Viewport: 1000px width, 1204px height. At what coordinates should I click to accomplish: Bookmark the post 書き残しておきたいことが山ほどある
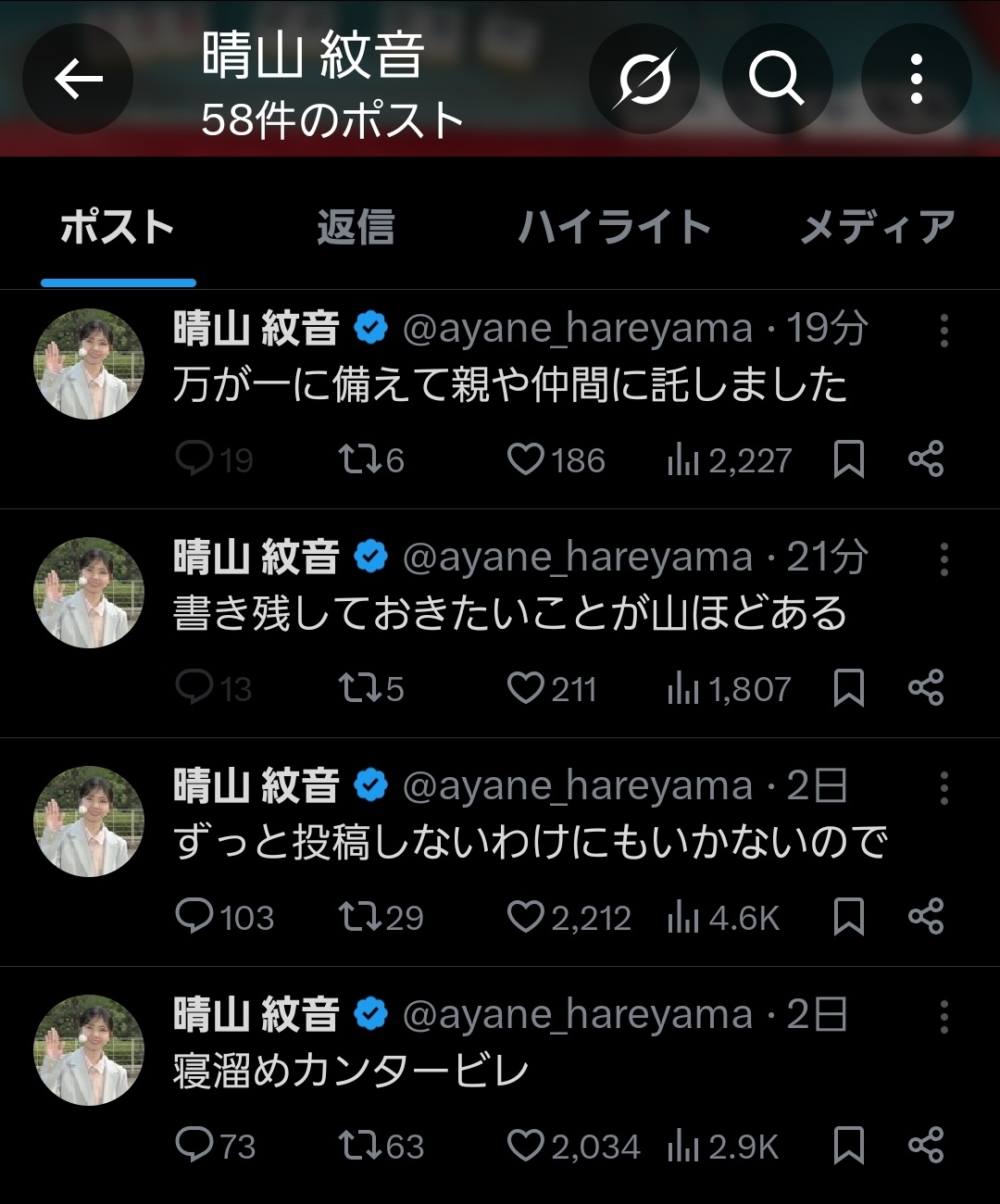(848, 688)
